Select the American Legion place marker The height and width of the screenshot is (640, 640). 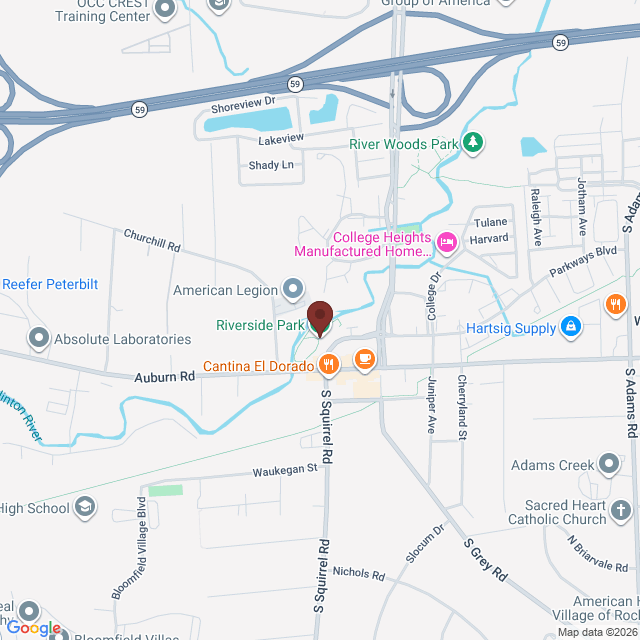(x=293, y=290)
